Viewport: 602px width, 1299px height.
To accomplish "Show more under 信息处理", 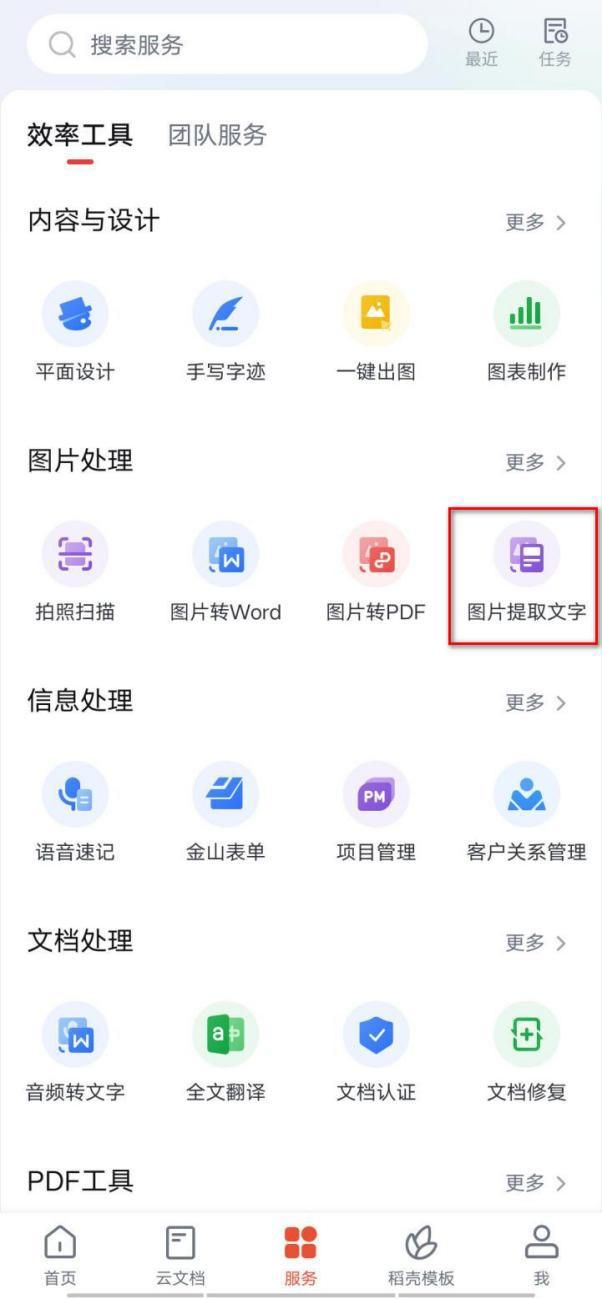I will (535, 702).
